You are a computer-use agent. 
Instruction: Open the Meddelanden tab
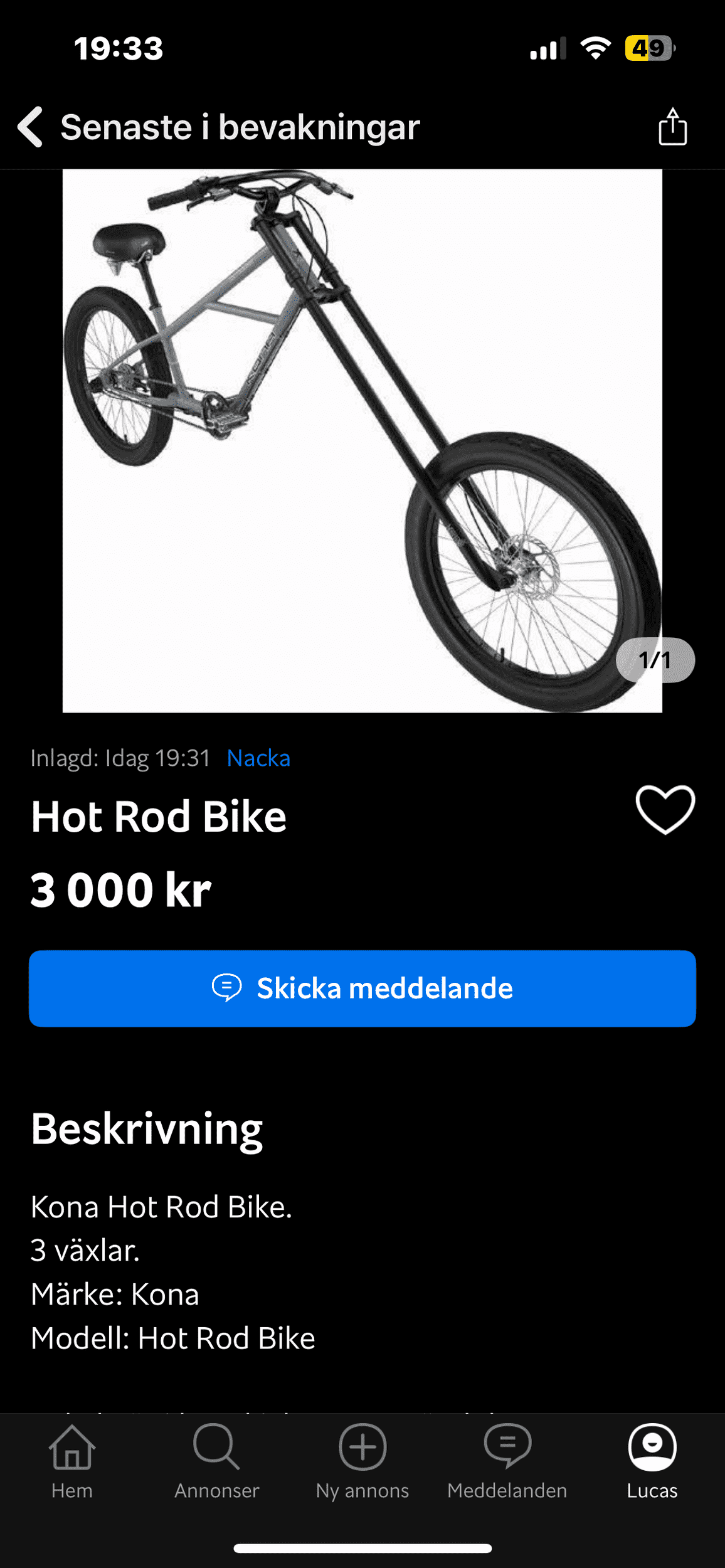507,1461
